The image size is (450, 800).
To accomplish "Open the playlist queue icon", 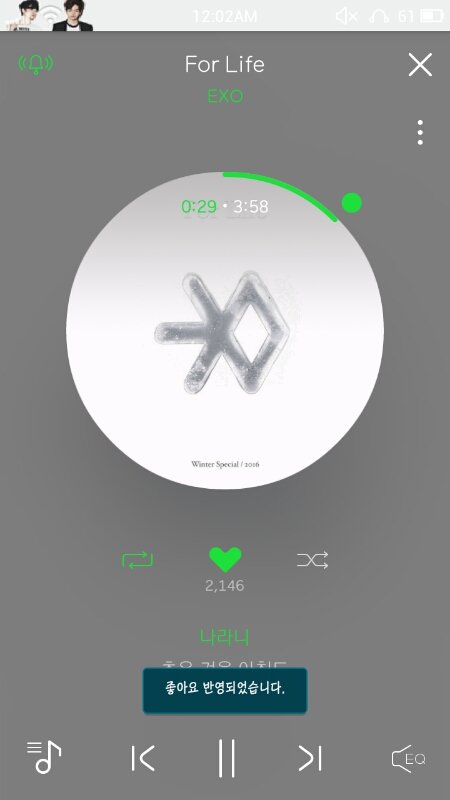I will click(x=44, y=757).
